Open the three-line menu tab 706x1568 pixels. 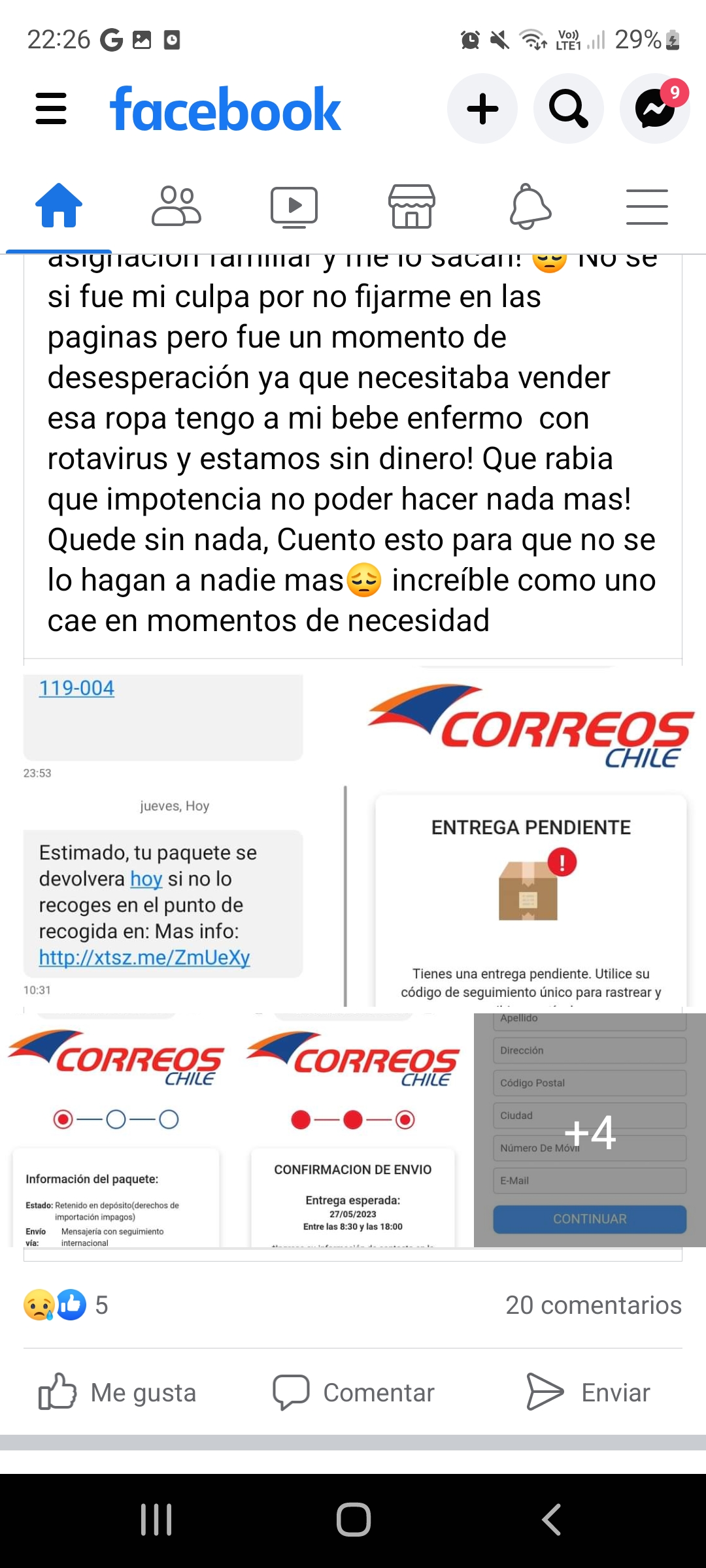coord(647,206)
